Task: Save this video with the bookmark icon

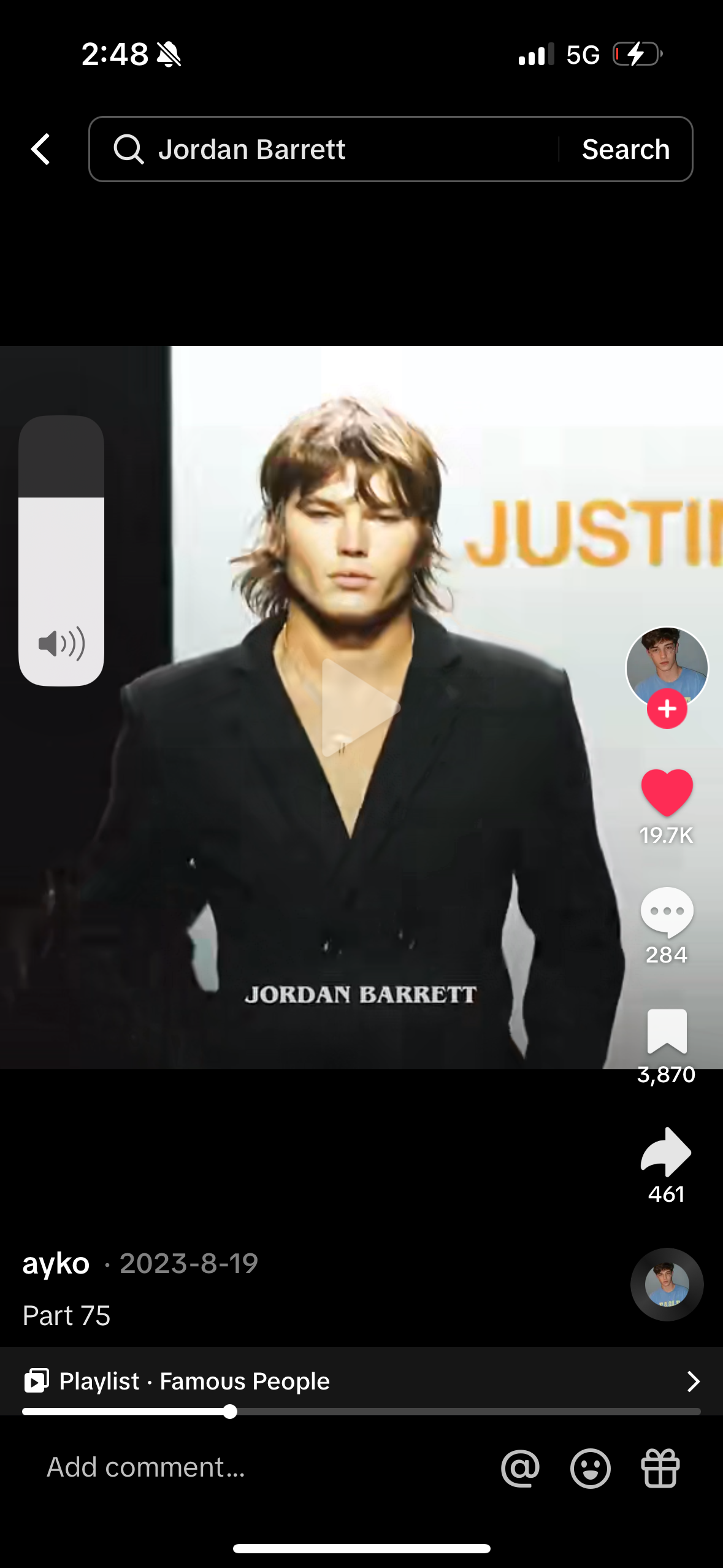Action: click(x=667, y=1031)
